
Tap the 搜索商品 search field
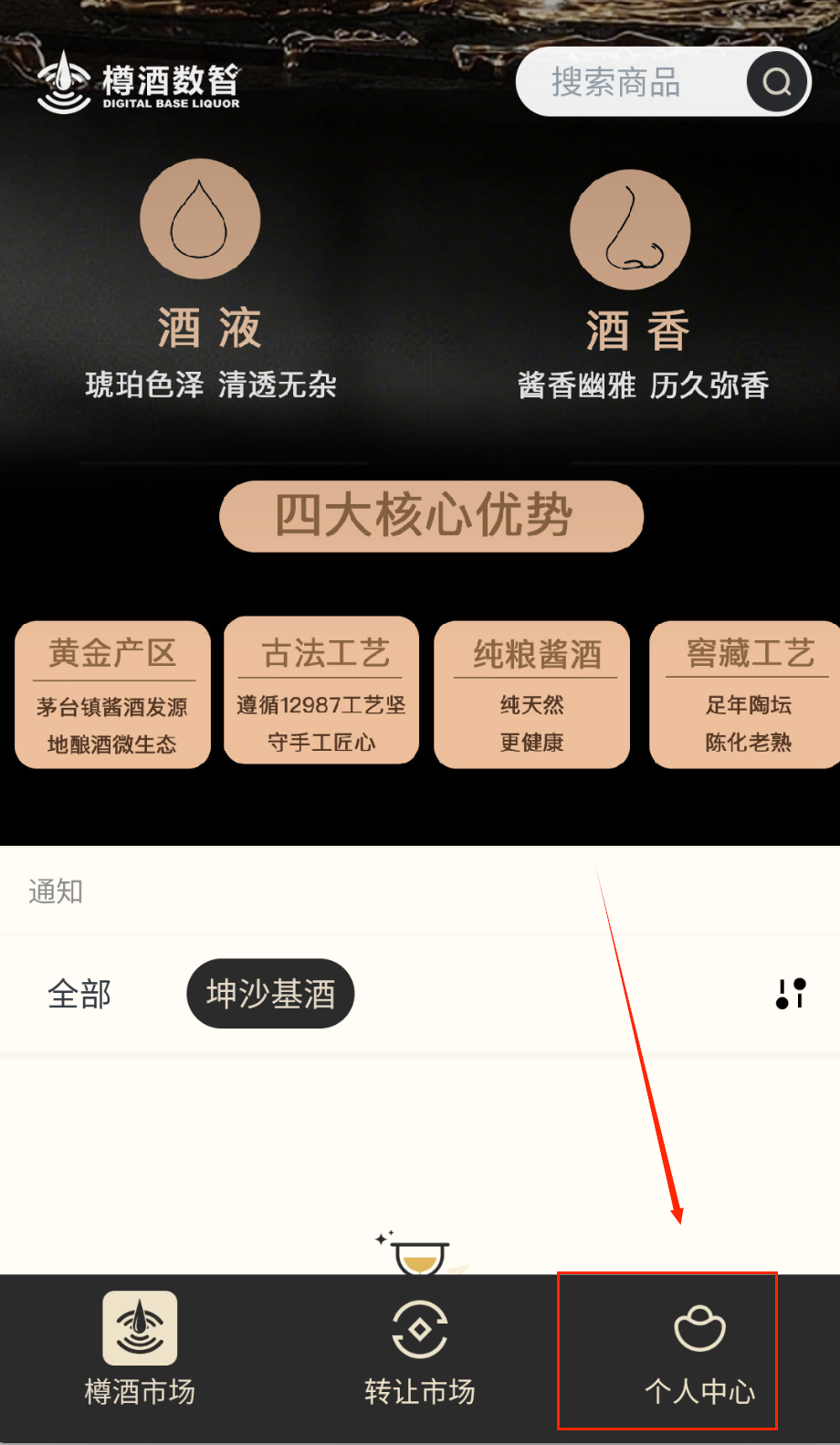point(630,82)
